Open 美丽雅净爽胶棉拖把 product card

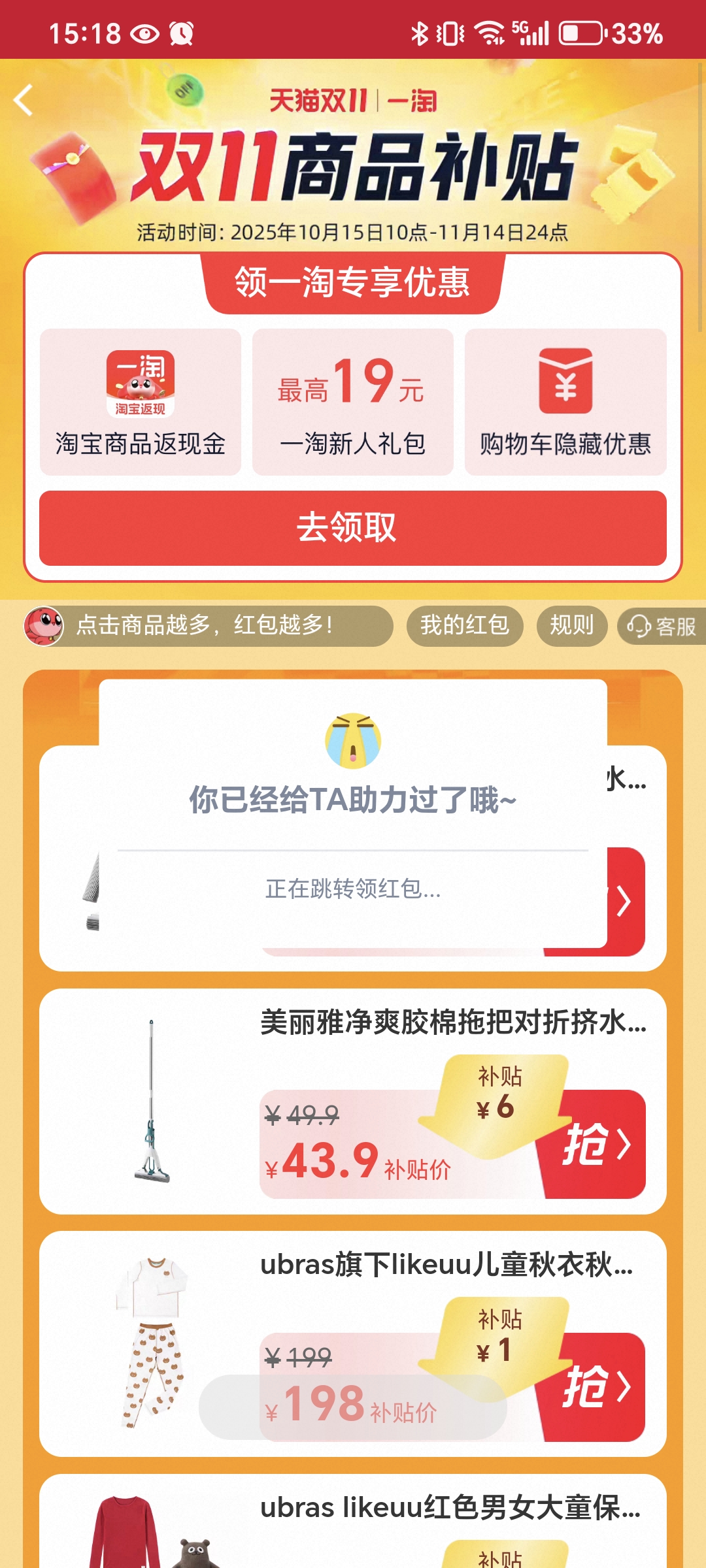tap(451, 1023)
